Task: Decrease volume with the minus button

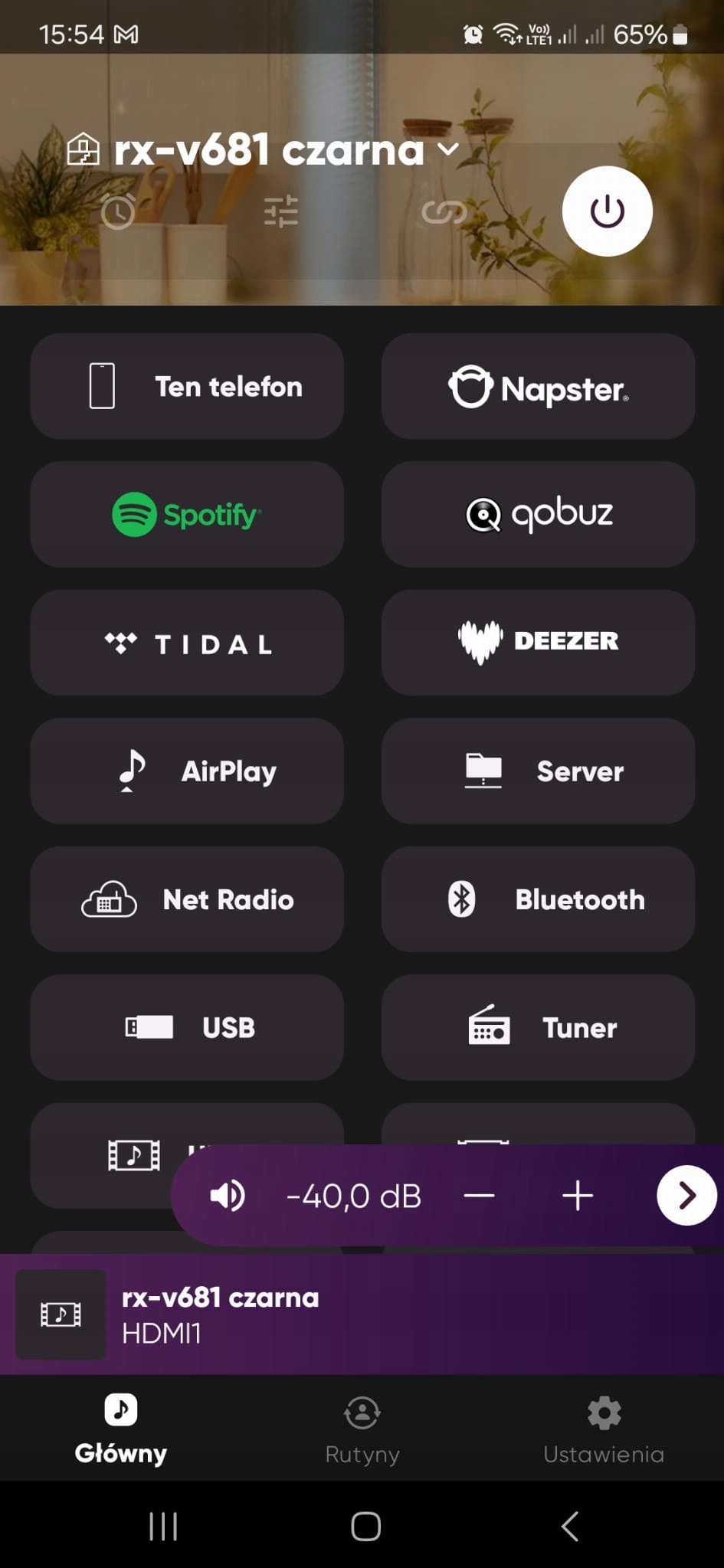Action: coord(479,1196)
